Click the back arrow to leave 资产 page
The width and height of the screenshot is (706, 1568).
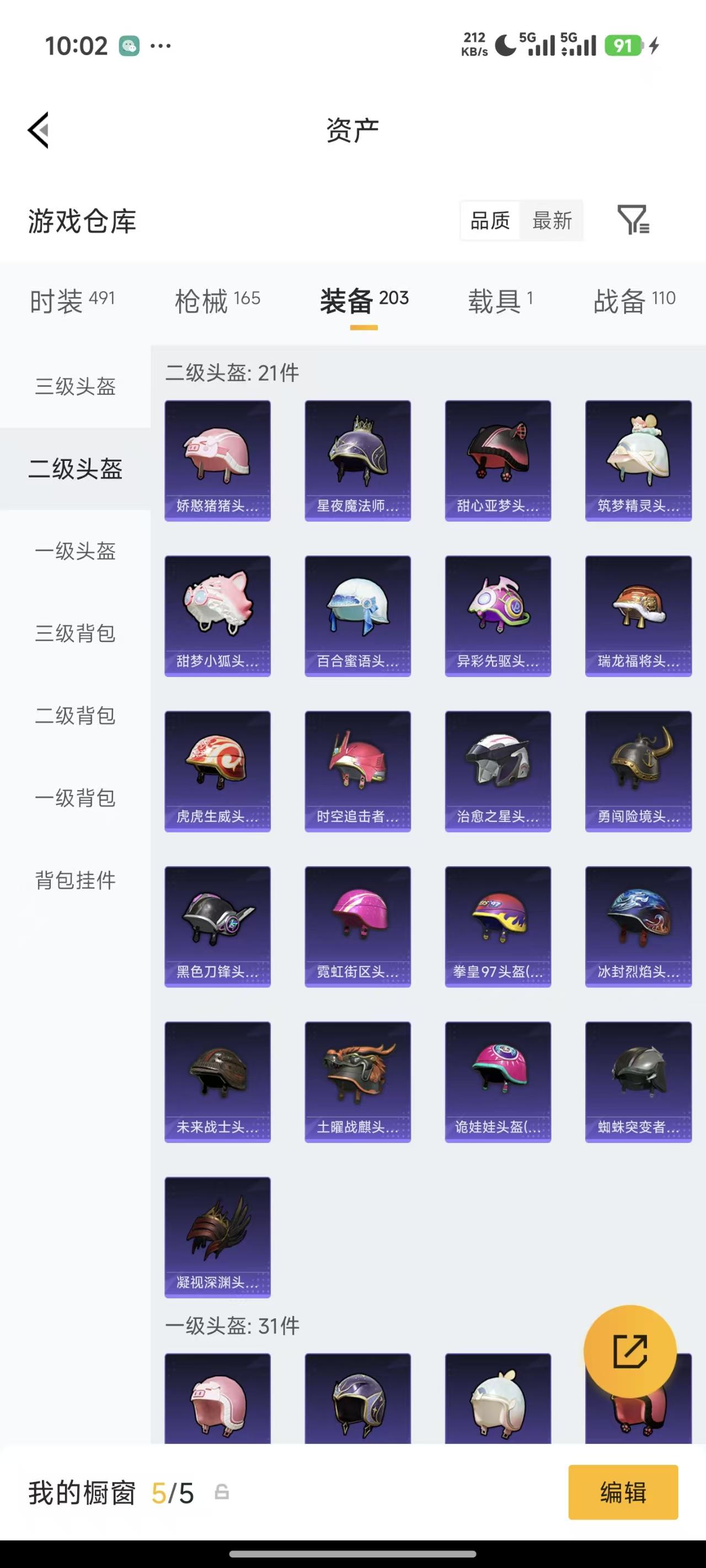click(38, 130)
